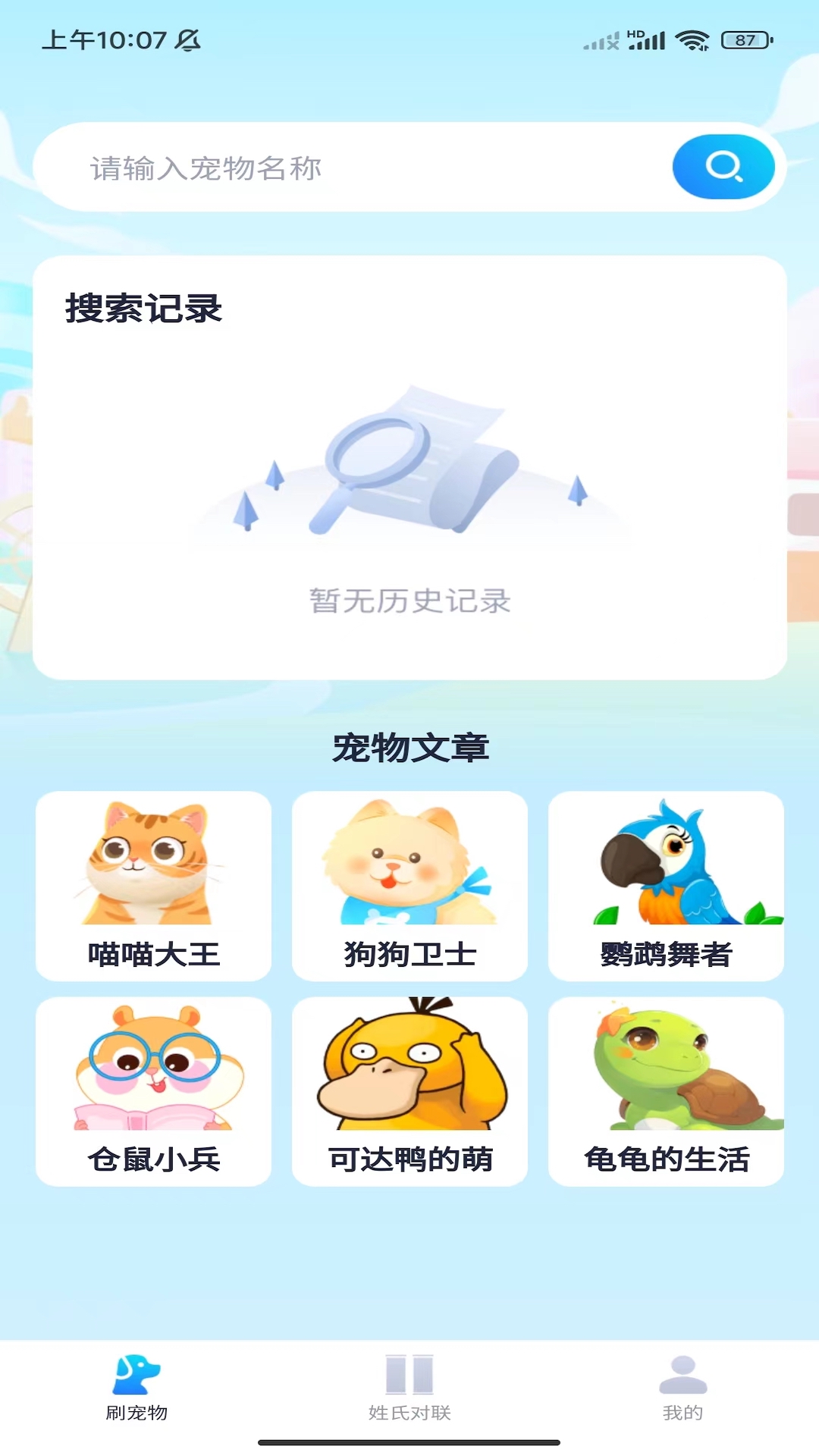Screen dimensions: 819x1456
Task: Select the 刷宠物 tab
Action: click(x=136, y=1388)
